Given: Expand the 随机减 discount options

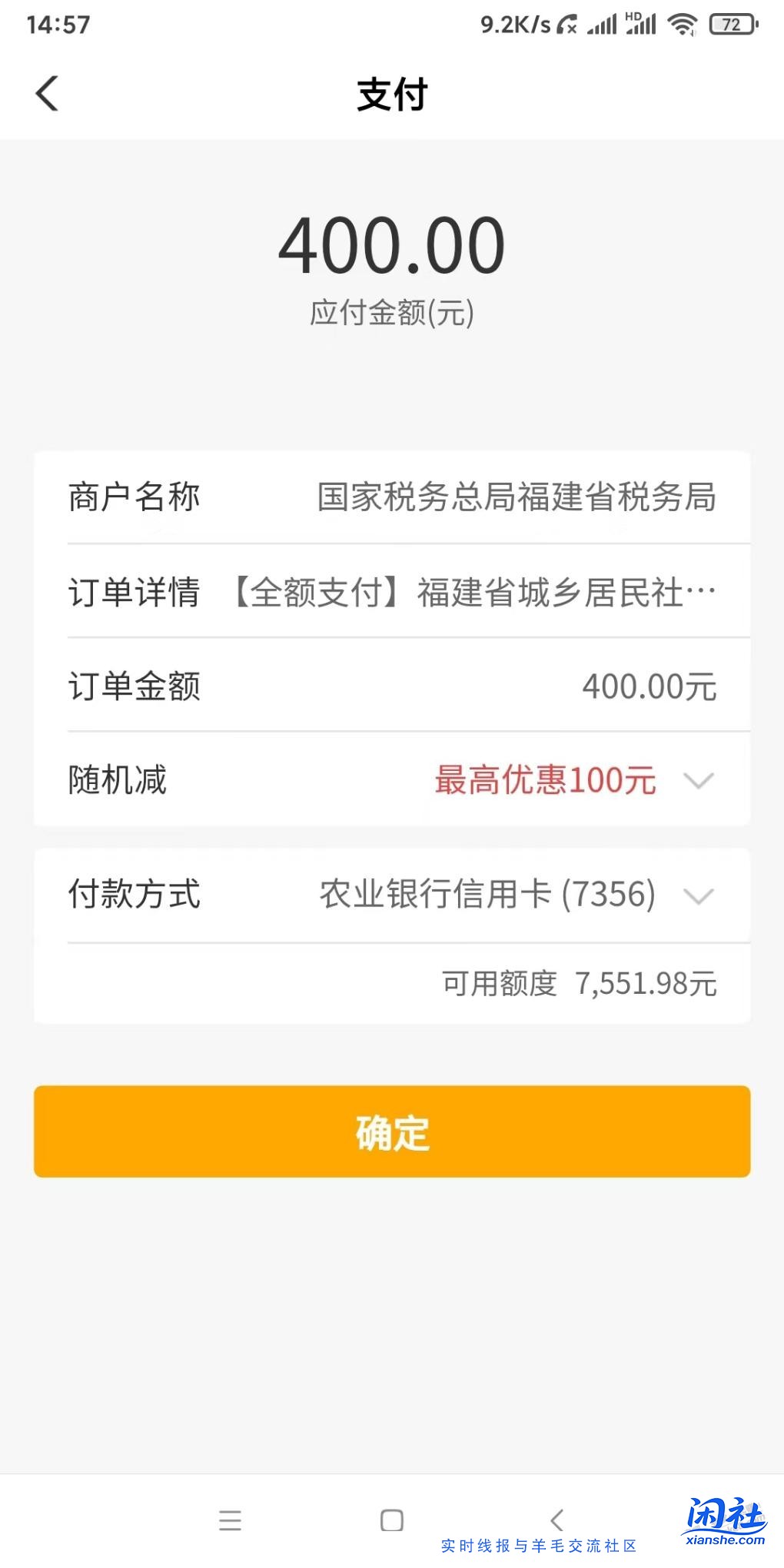Looking at the screenshot, I should (698, 782).
